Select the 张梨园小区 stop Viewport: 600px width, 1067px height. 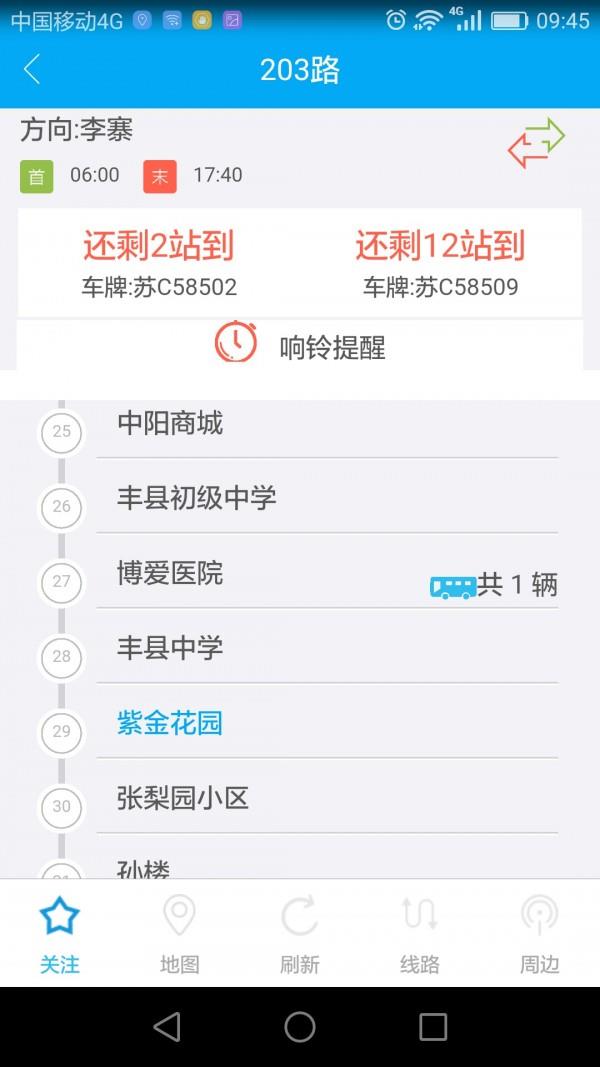click(x=182, y=798)
